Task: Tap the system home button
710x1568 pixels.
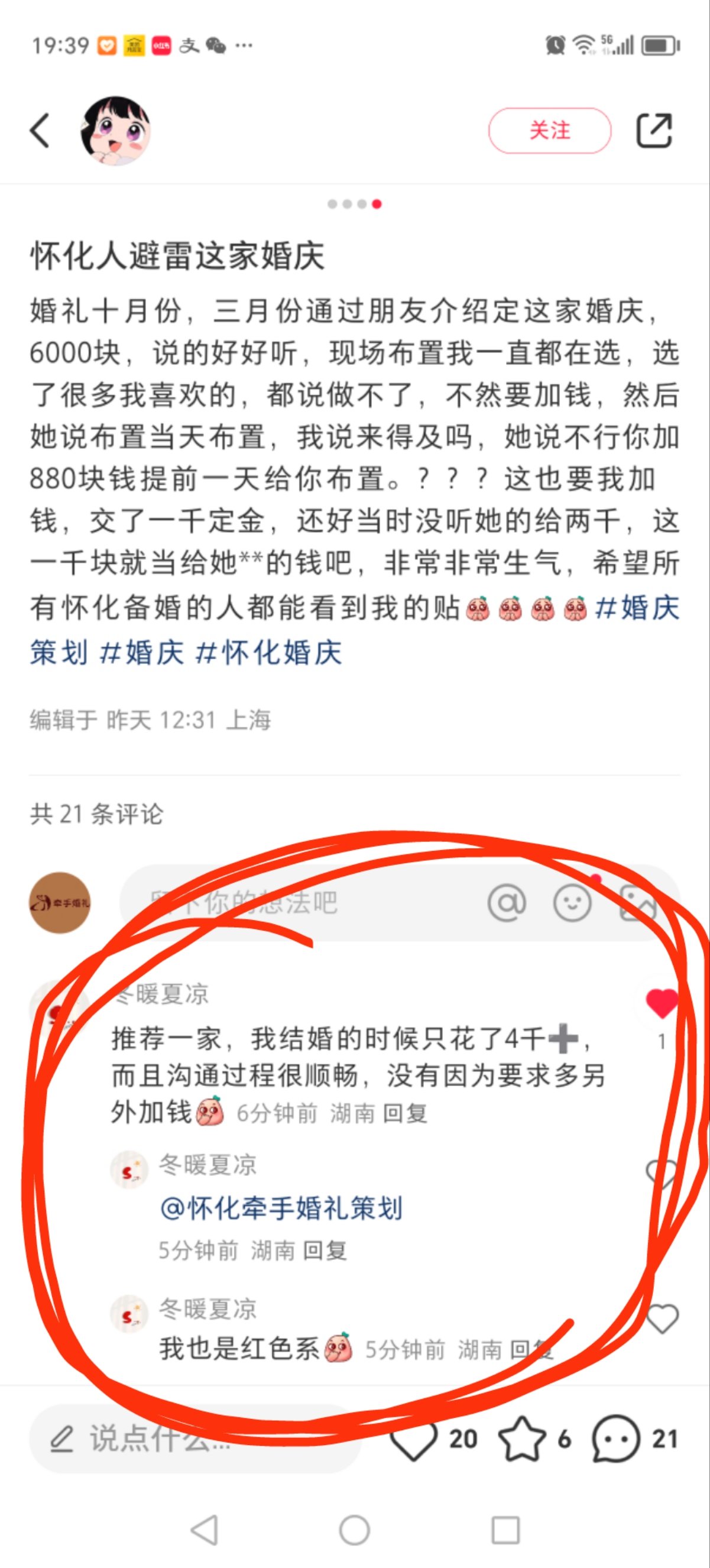Action: pos(355,1530)
